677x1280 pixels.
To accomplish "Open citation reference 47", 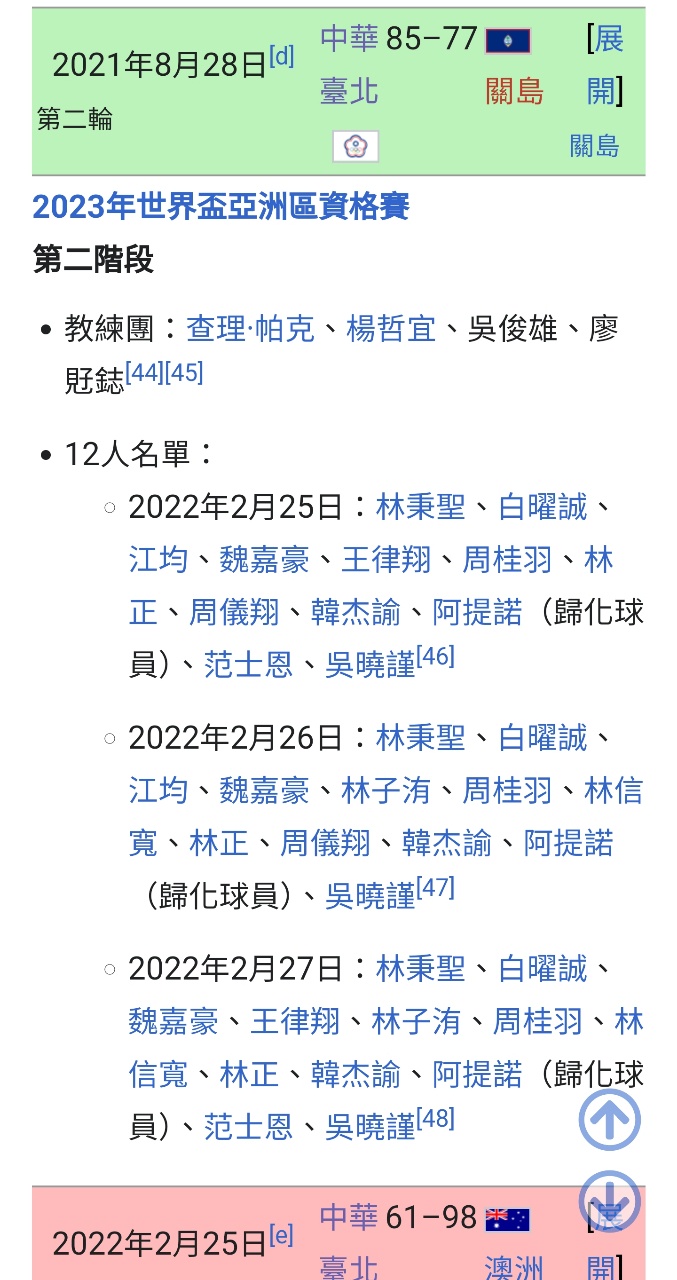I will tap(436, 887).
